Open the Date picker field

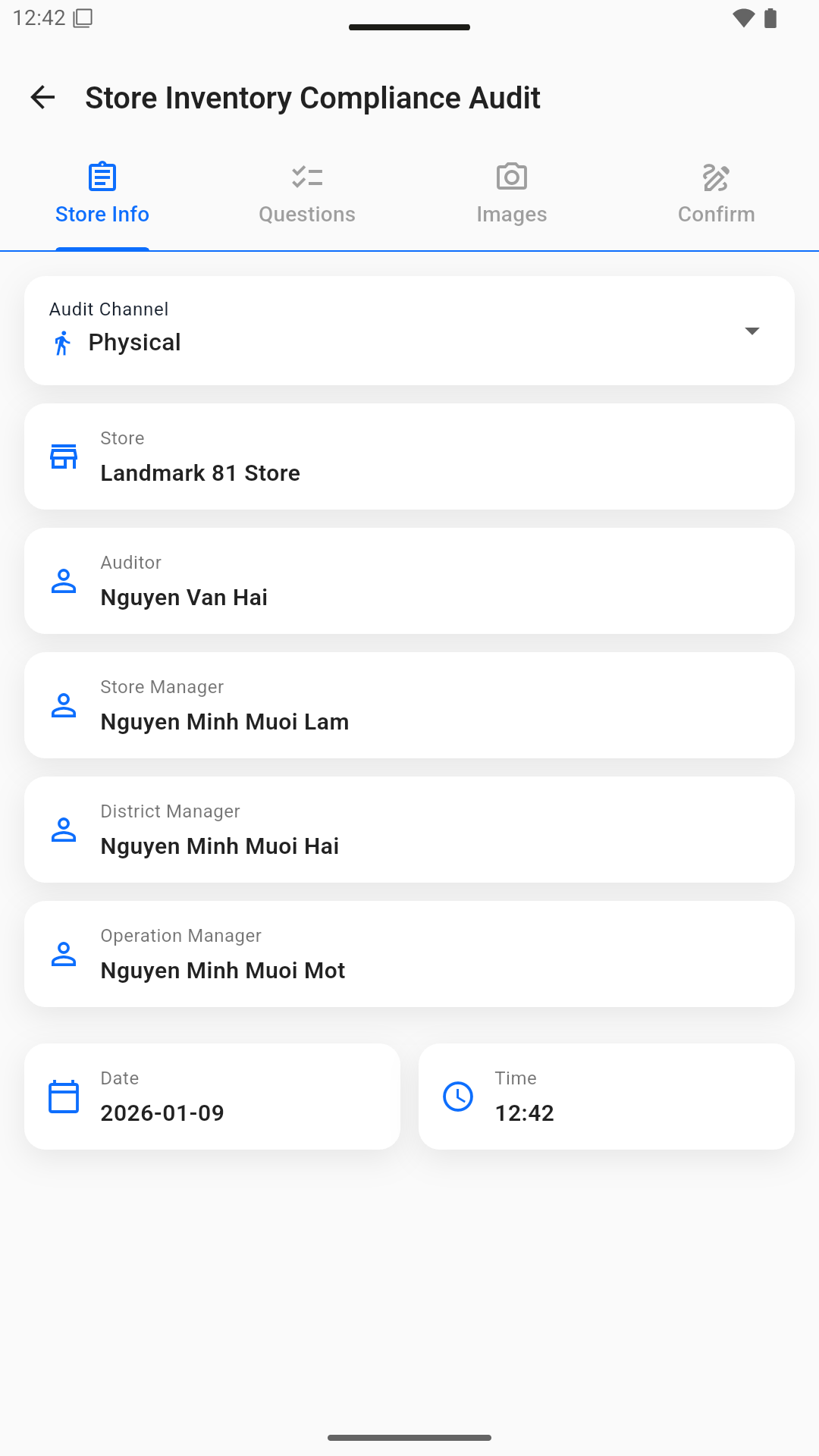click(x=212, y=1097)
